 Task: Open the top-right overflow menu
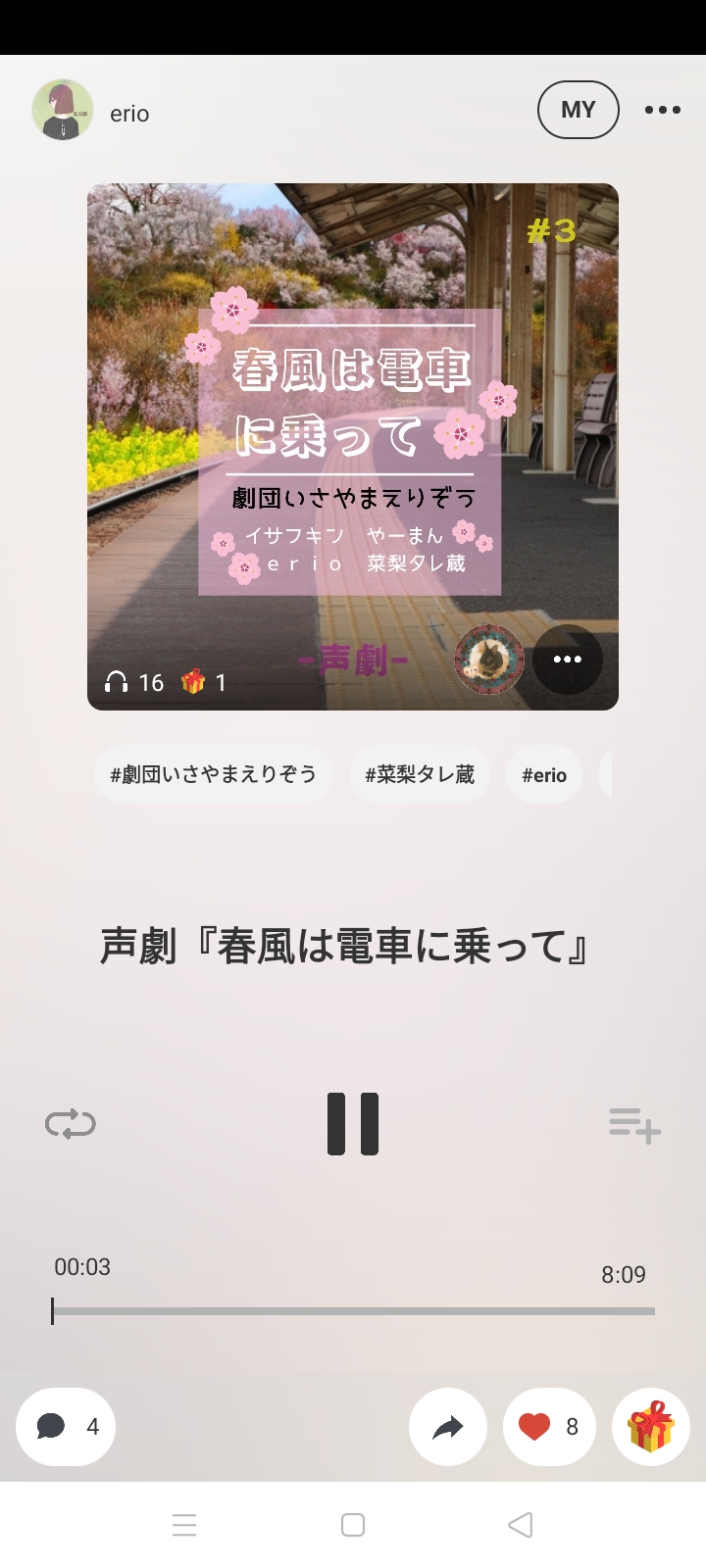tap(662, 110)
